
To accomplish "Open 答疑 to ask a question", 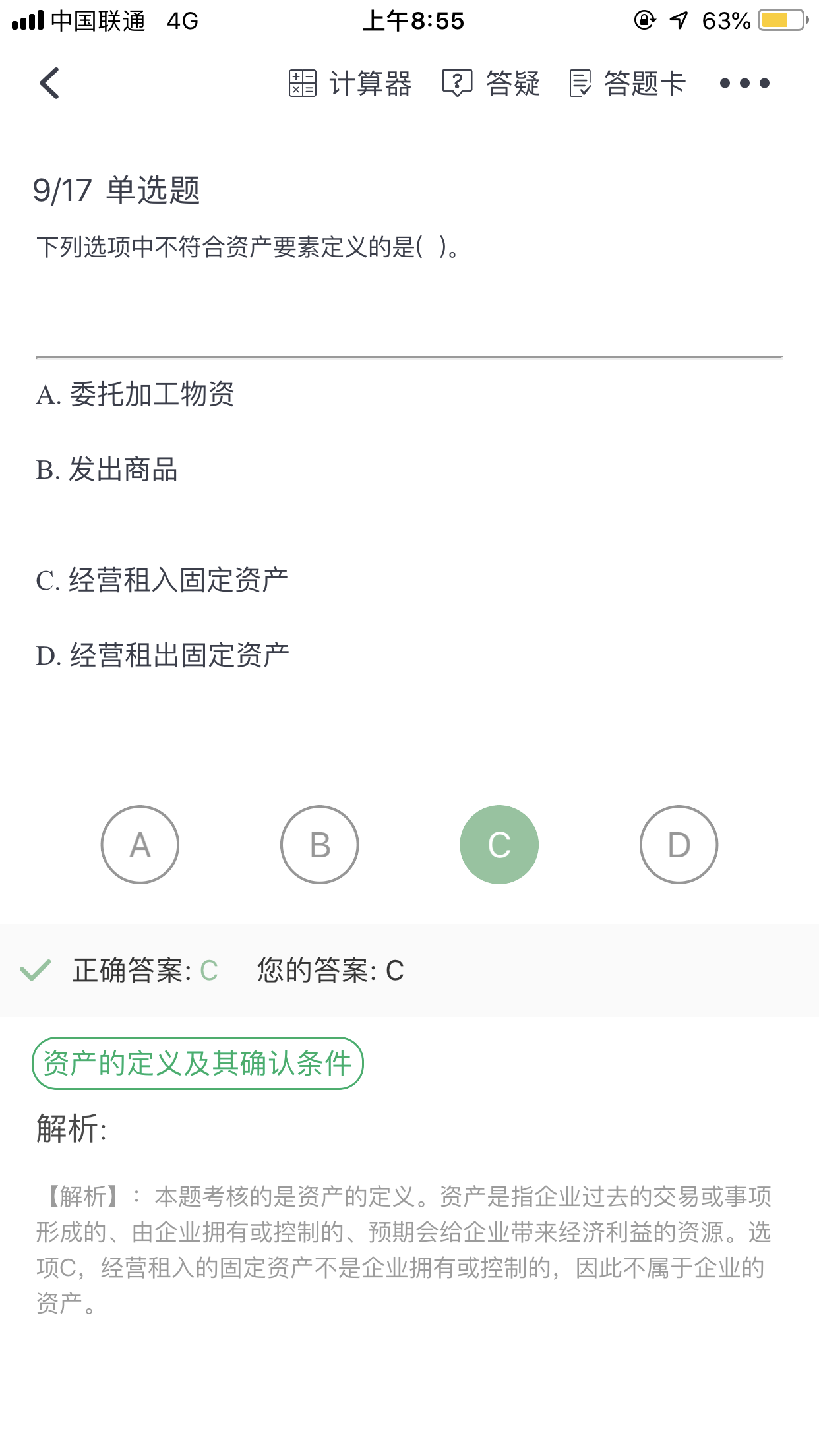I will (x=491, y=84).
